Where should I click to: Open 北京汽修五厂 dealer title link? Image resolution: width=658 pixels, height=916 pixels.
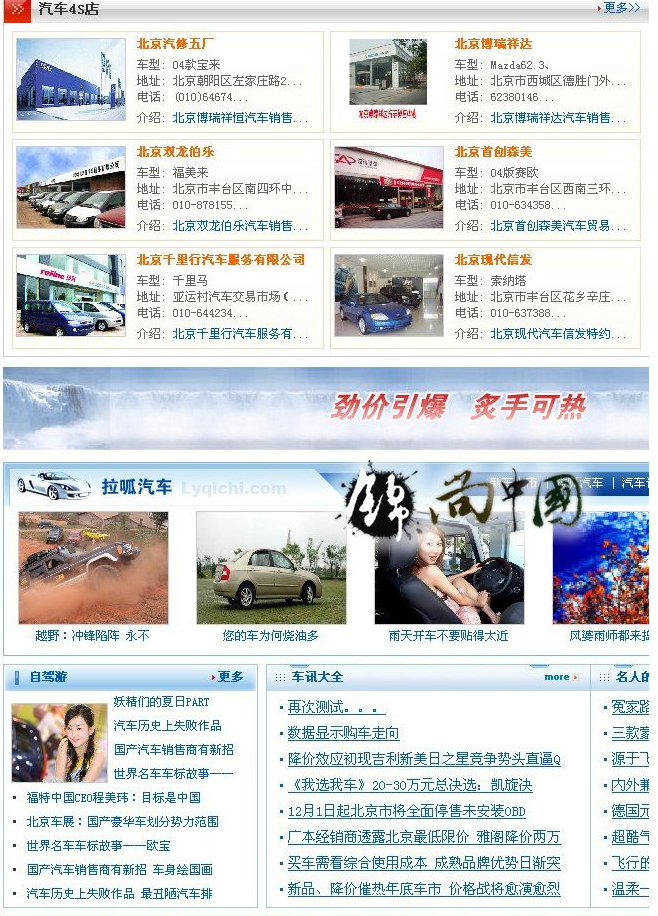[x=176, y=44]
